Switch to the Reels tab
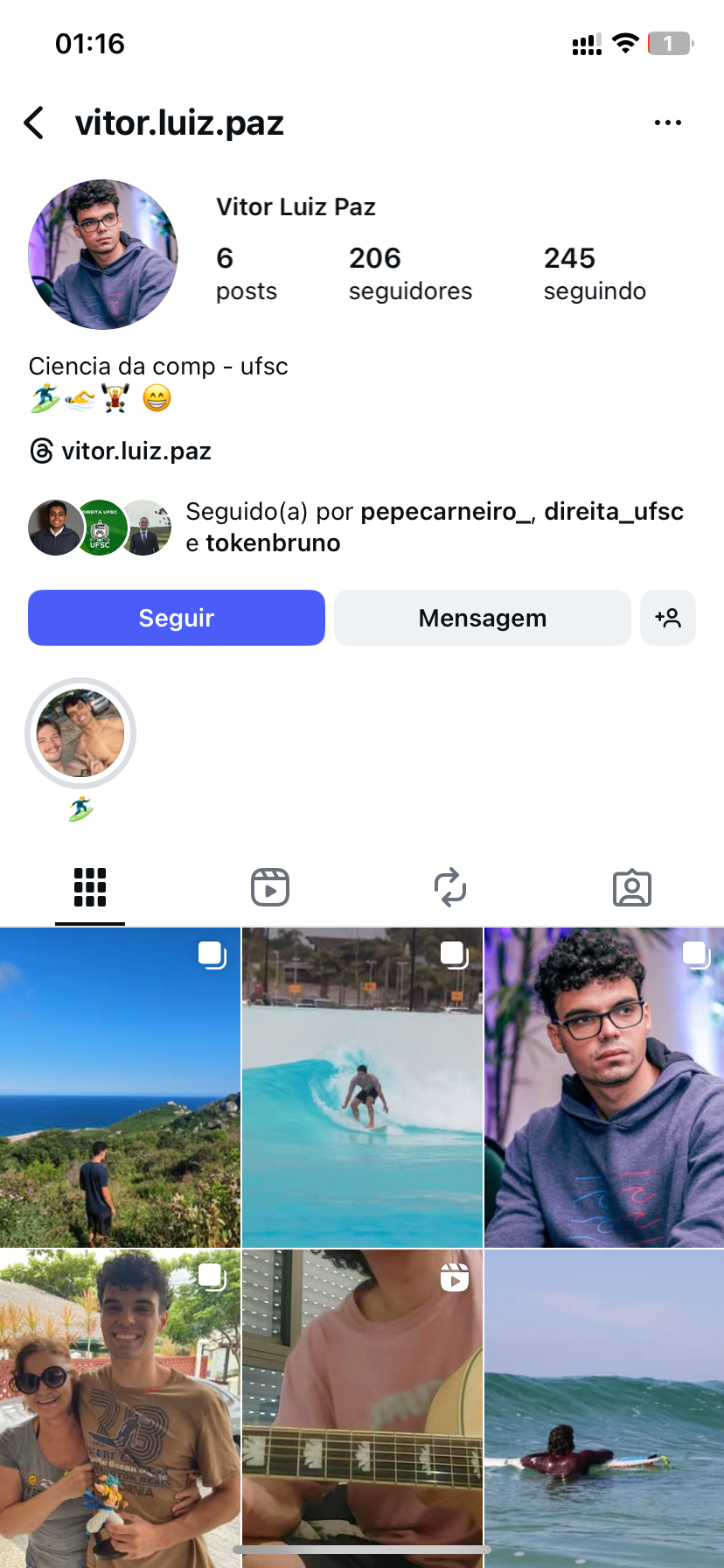 270,887
